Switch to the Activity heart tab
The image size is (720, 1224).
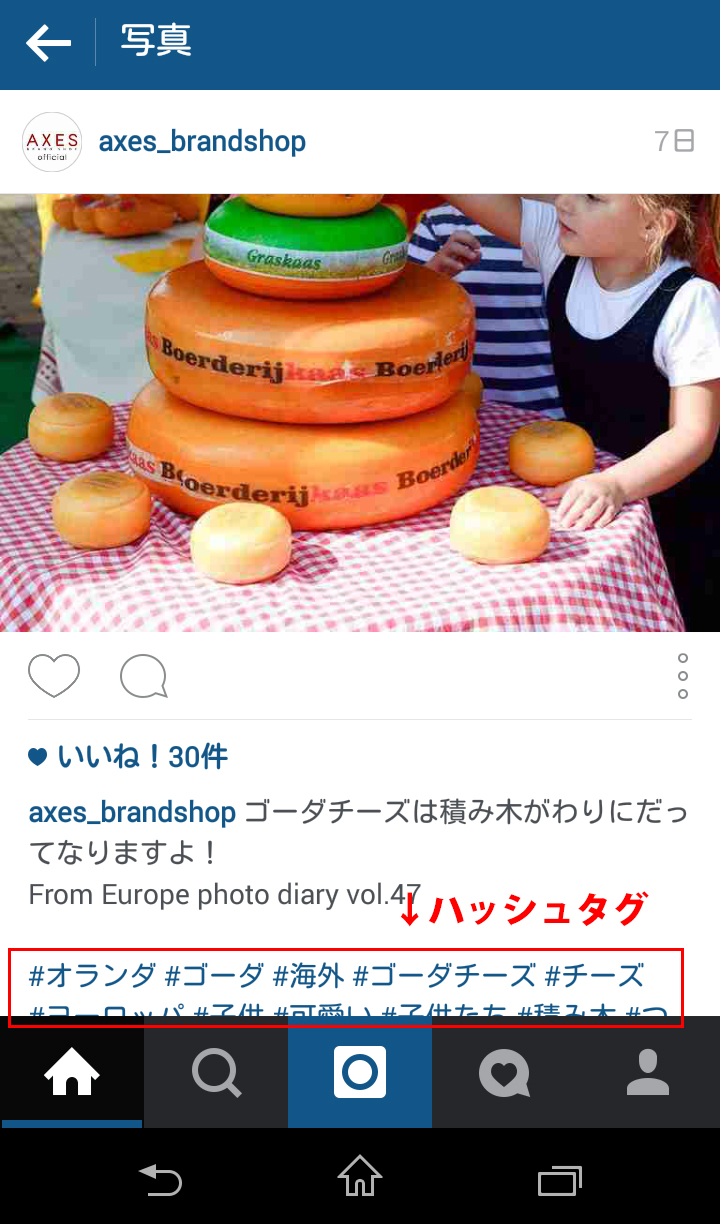(x=504, y=1072)
